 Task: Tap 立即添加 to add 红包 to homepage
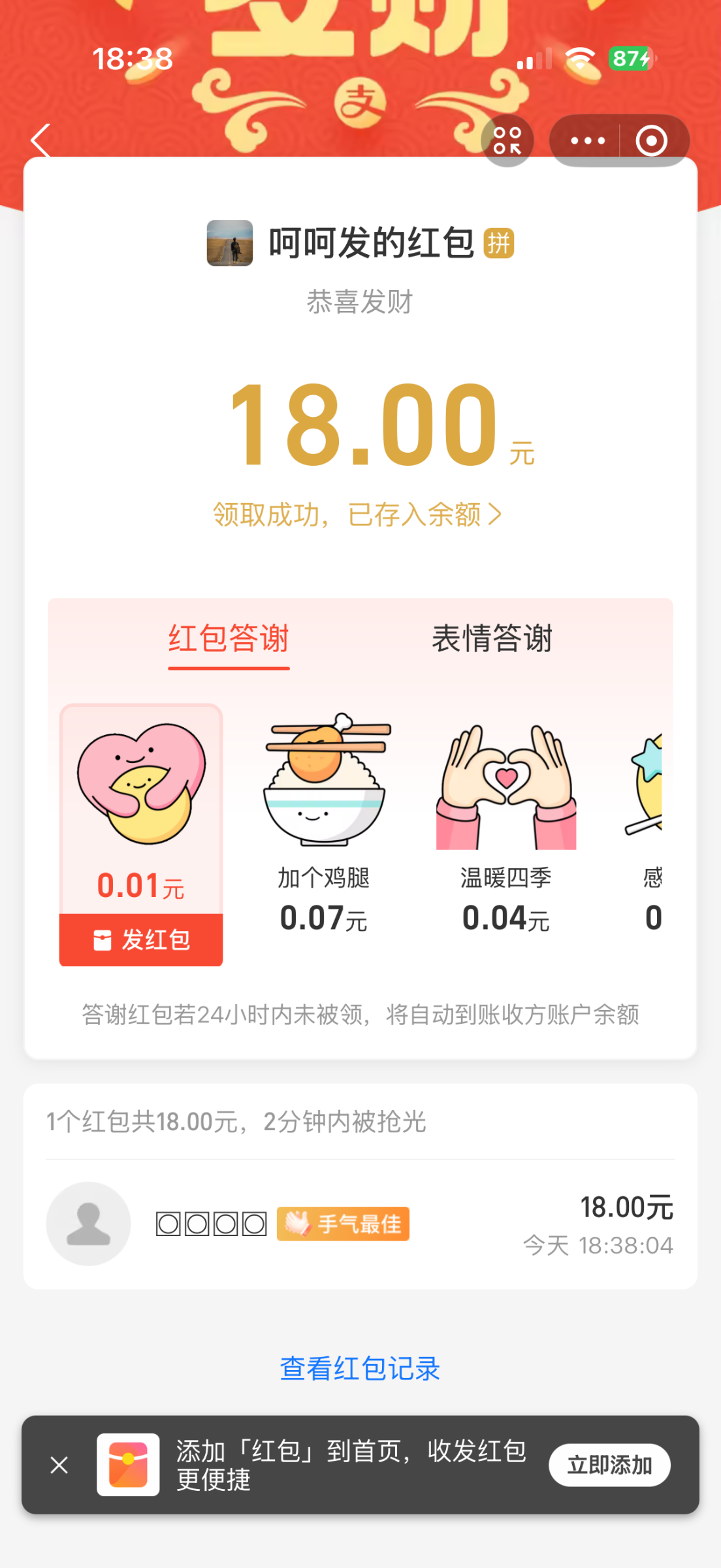(609, 1465)
